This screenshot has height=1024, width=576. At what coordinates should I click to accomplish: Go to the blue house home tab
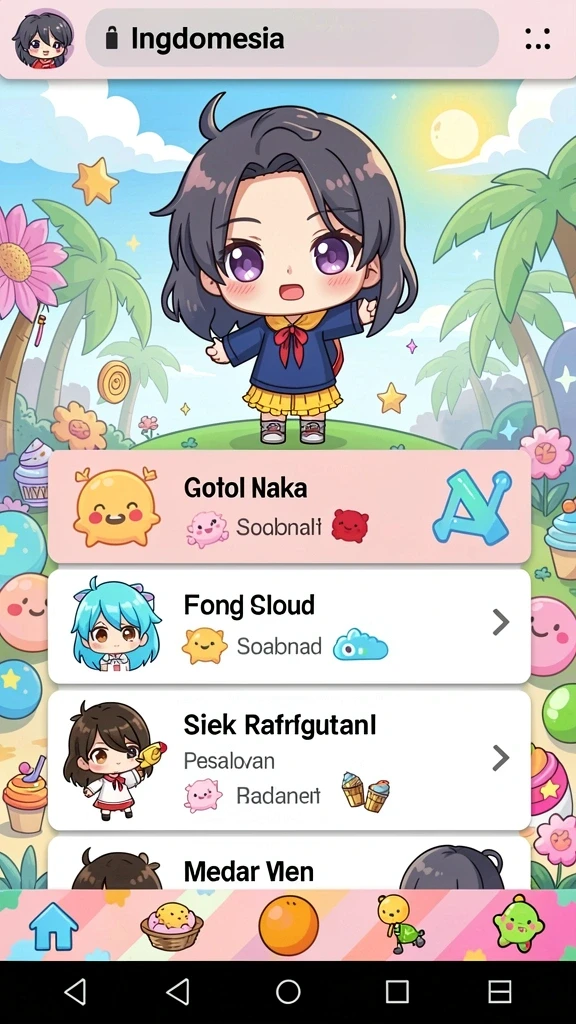(54, 925)
